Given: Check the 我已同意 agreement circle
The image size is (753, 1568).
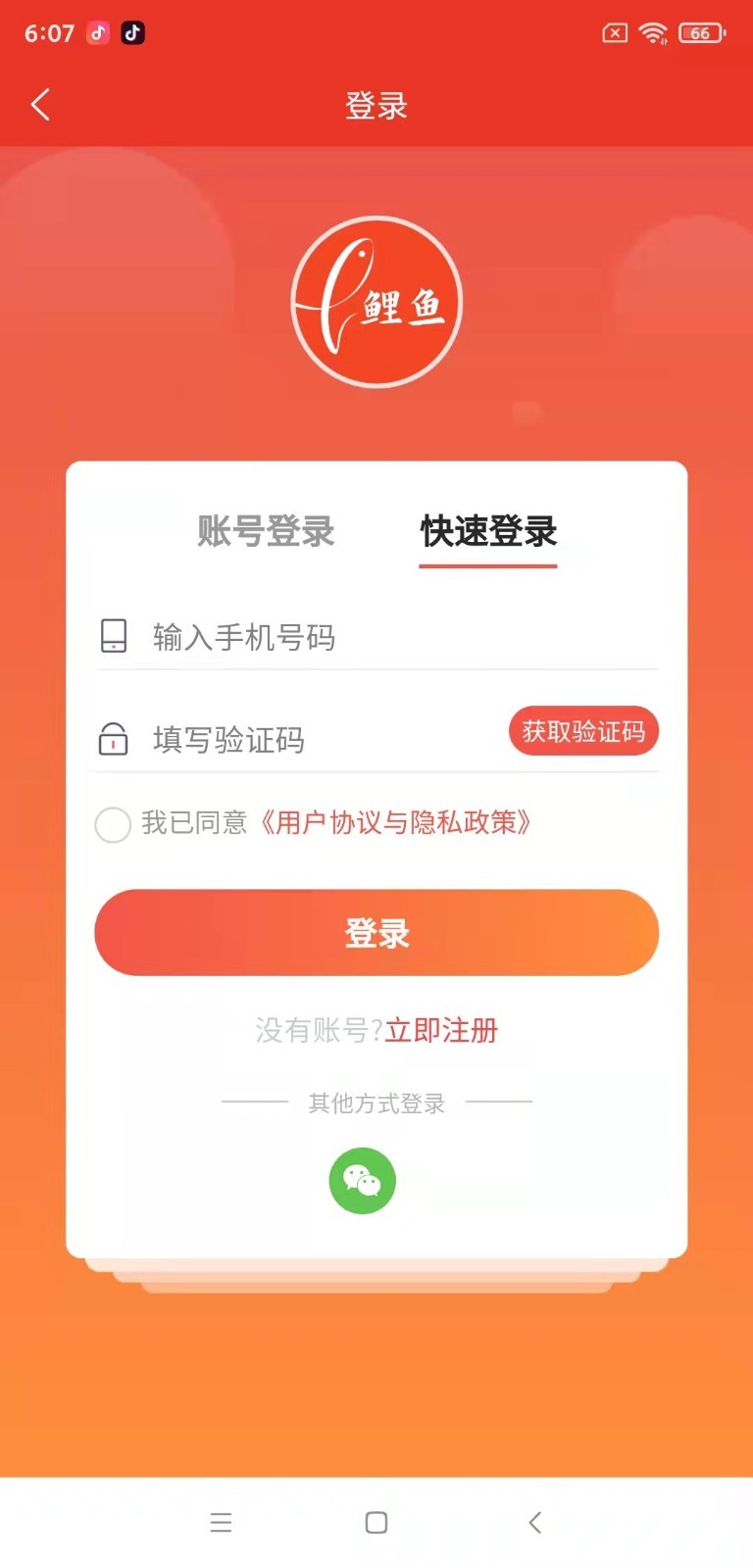Looking at the screenshot, I should pyautogui.click(x=113, y=824).
